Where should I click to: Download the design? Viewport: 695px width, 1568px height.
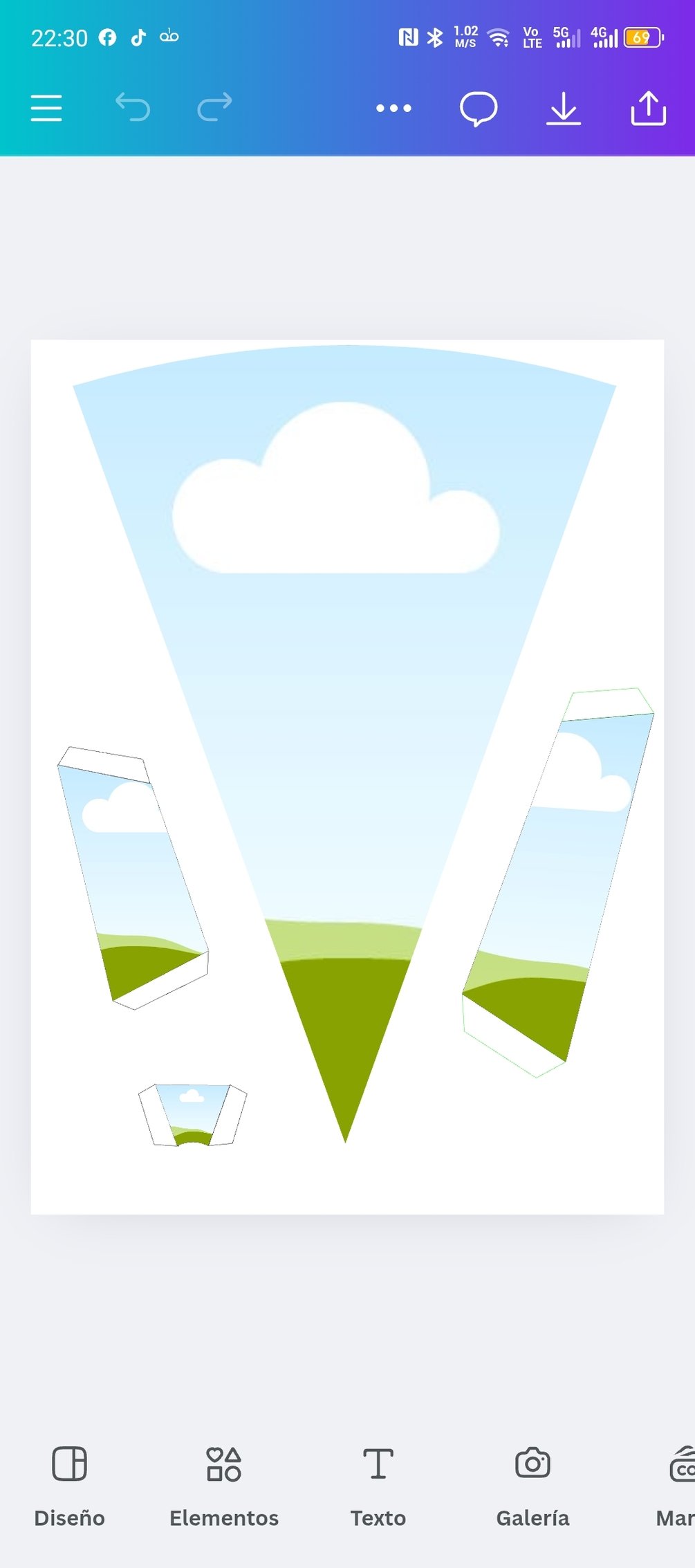tap(564, 109)
